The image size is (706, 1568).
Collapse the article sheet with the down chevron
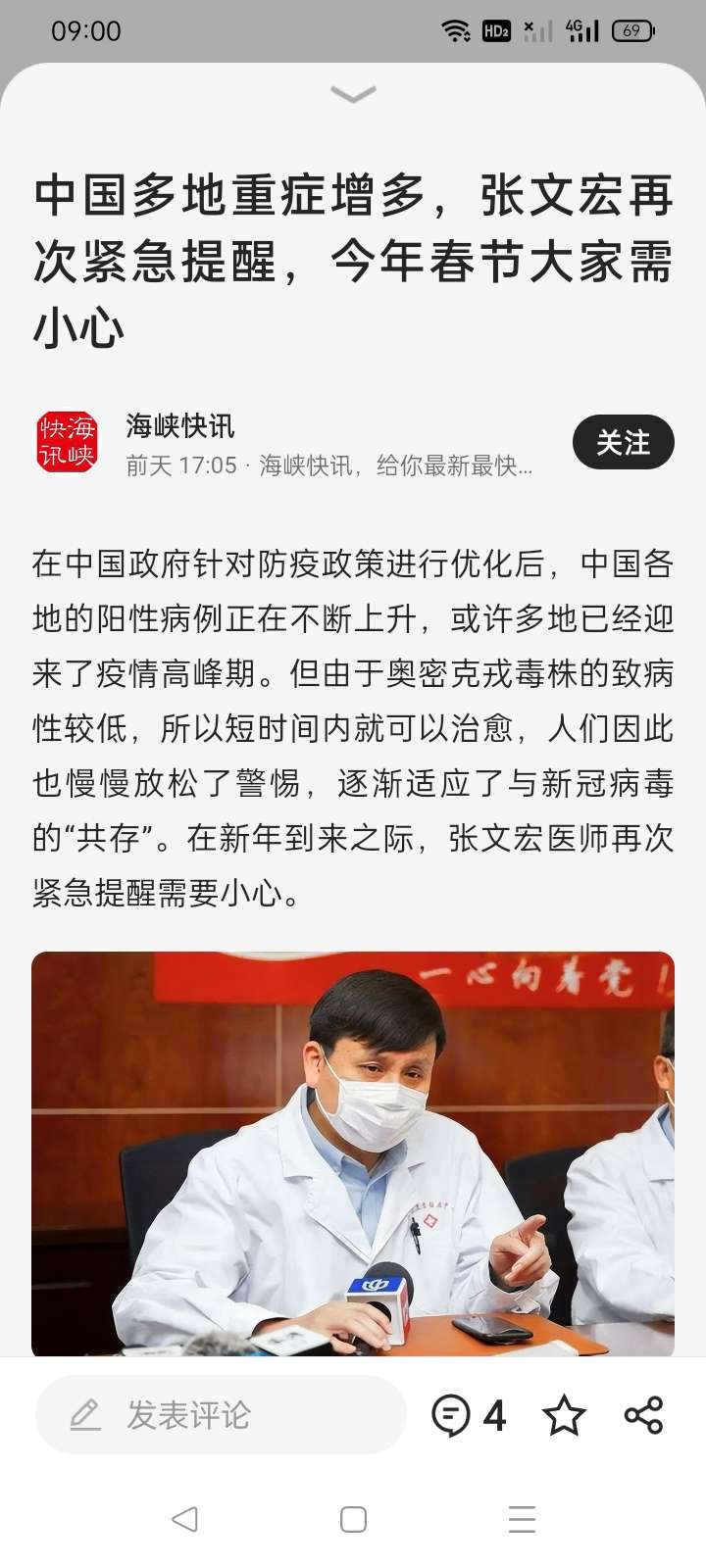[x=353, y=94]
